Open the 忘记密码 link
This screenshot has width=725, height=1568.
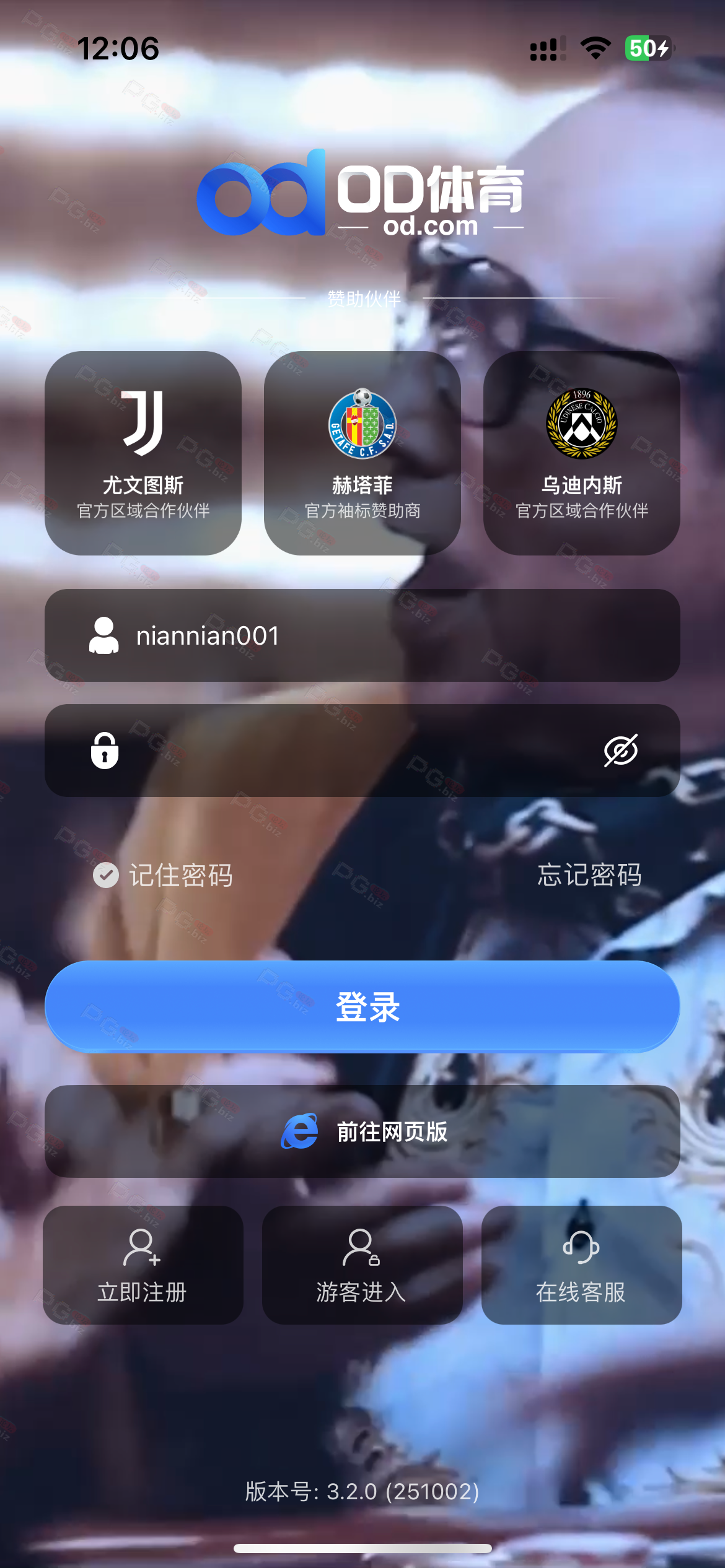[589, 875]
